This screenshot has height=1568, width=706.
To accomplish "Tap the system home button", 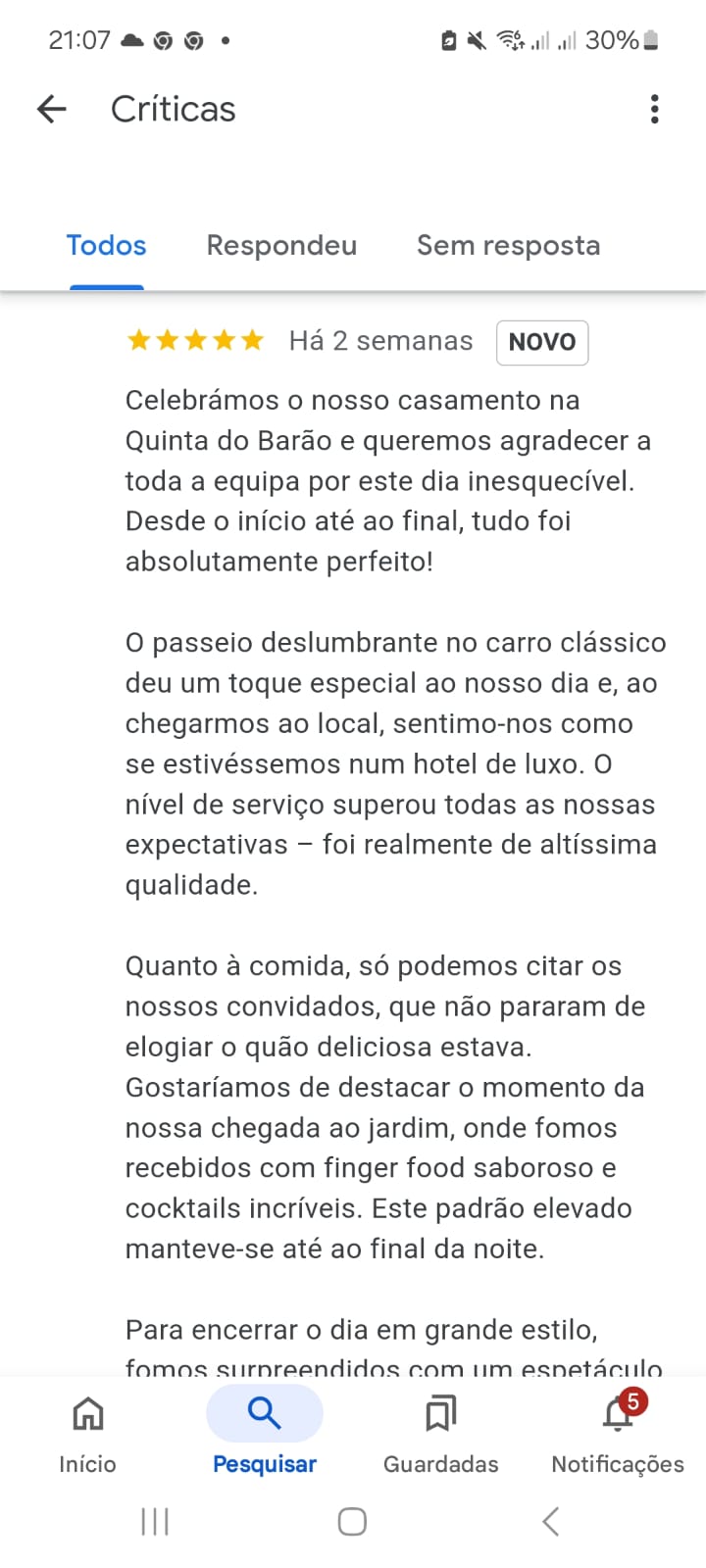I will point(352,1521).
